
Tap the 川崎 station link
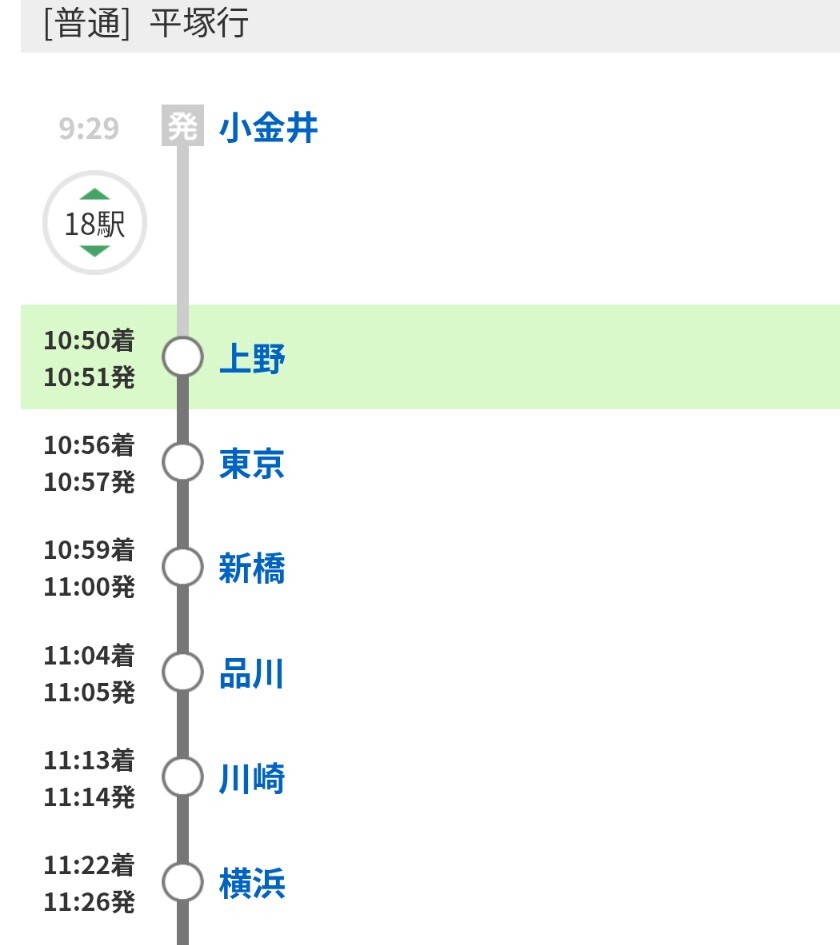click(x=252, y=779)
